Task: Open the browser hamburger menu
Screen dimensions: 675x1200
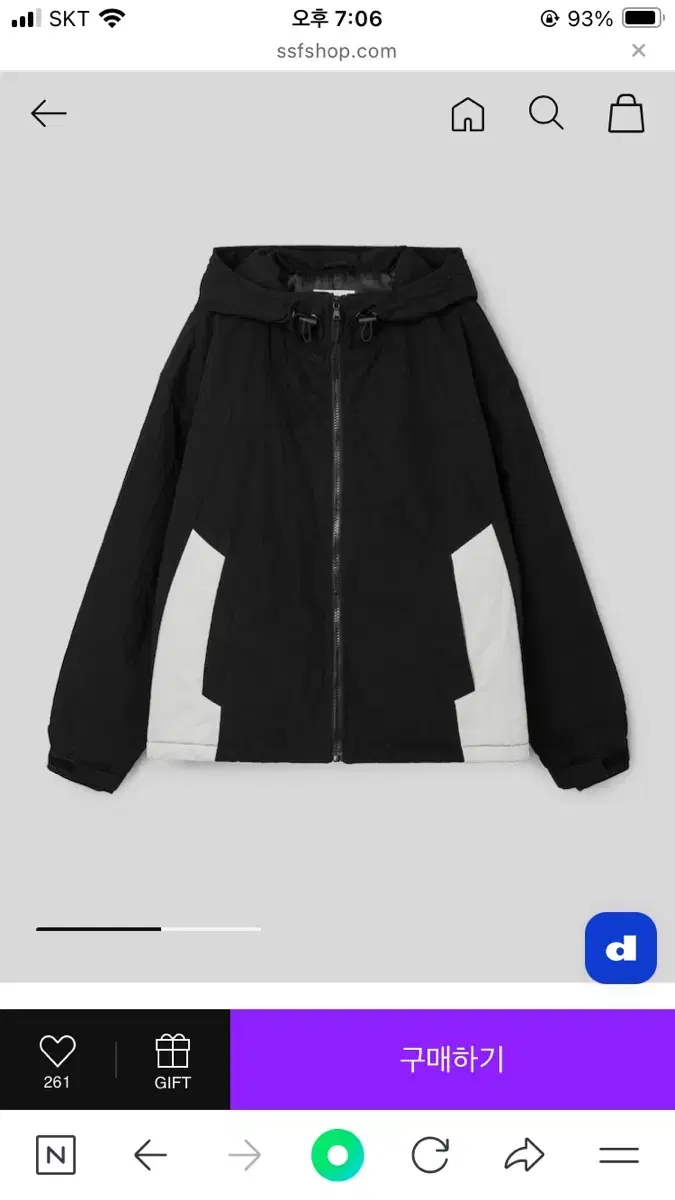Action: (619, 1156)
